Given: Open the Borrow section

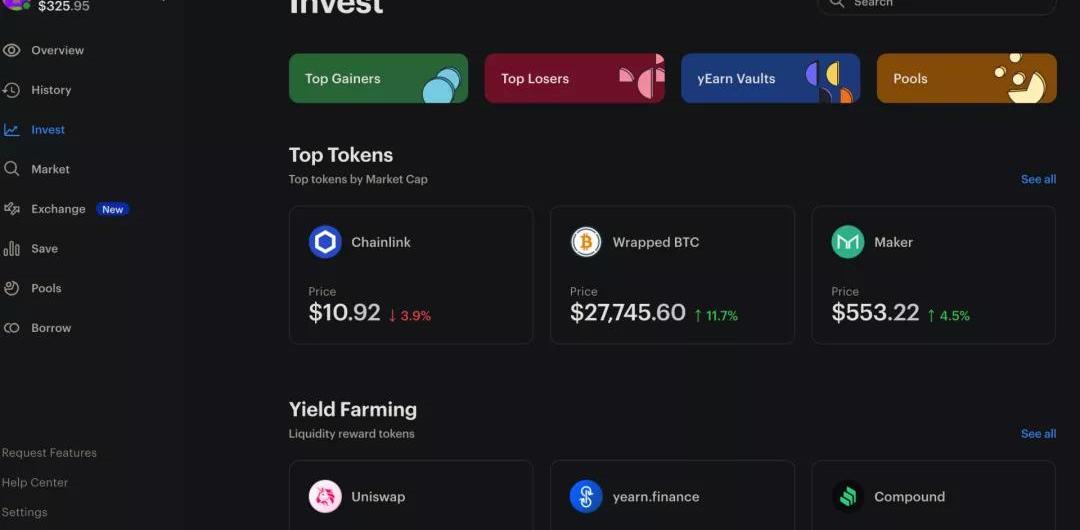Looking at the screenshot, I should click(50, 328).
